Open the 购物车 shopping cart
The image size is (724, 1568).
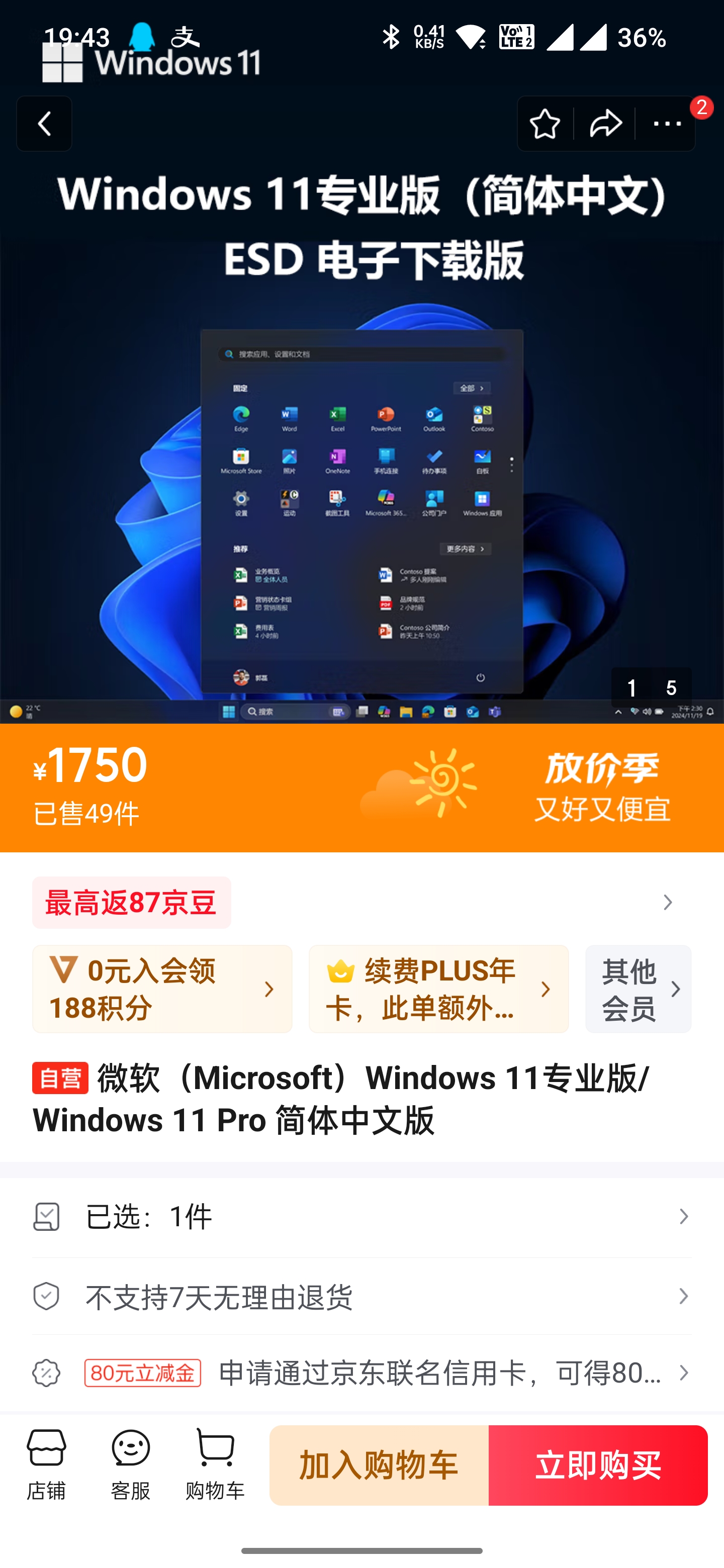215,1465
